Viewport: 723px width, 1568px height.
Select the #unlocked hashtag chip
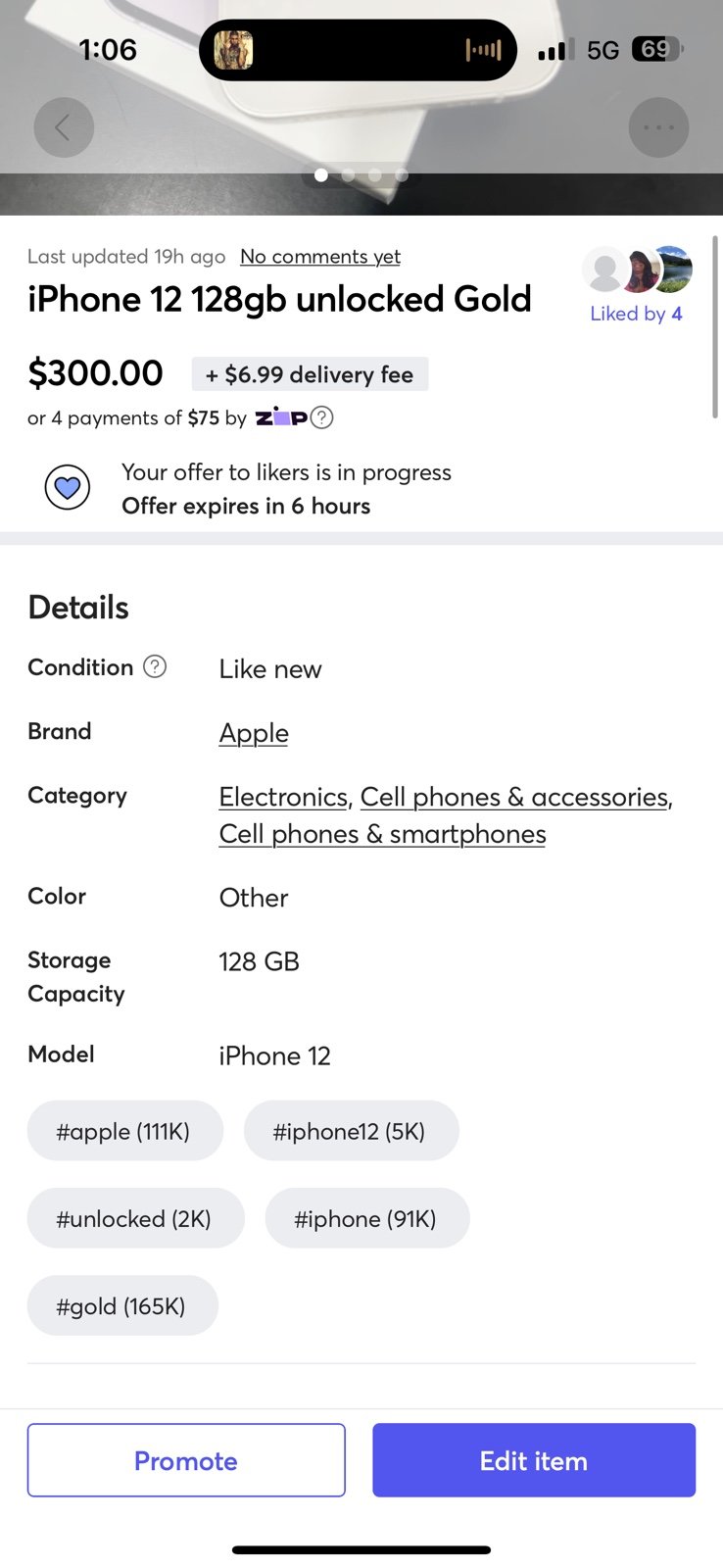(x=135, y=1218)
